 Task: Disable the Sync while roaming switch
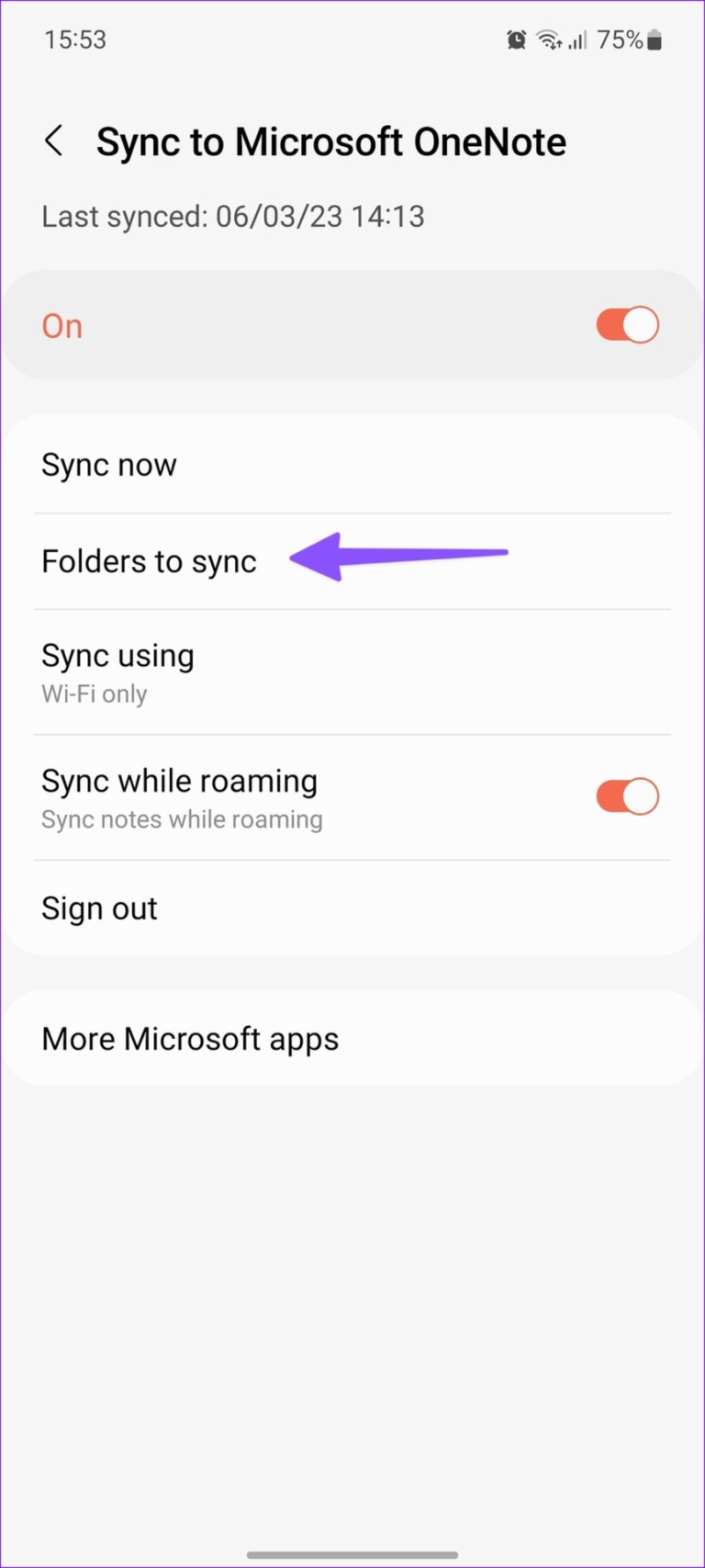(627, 795)
